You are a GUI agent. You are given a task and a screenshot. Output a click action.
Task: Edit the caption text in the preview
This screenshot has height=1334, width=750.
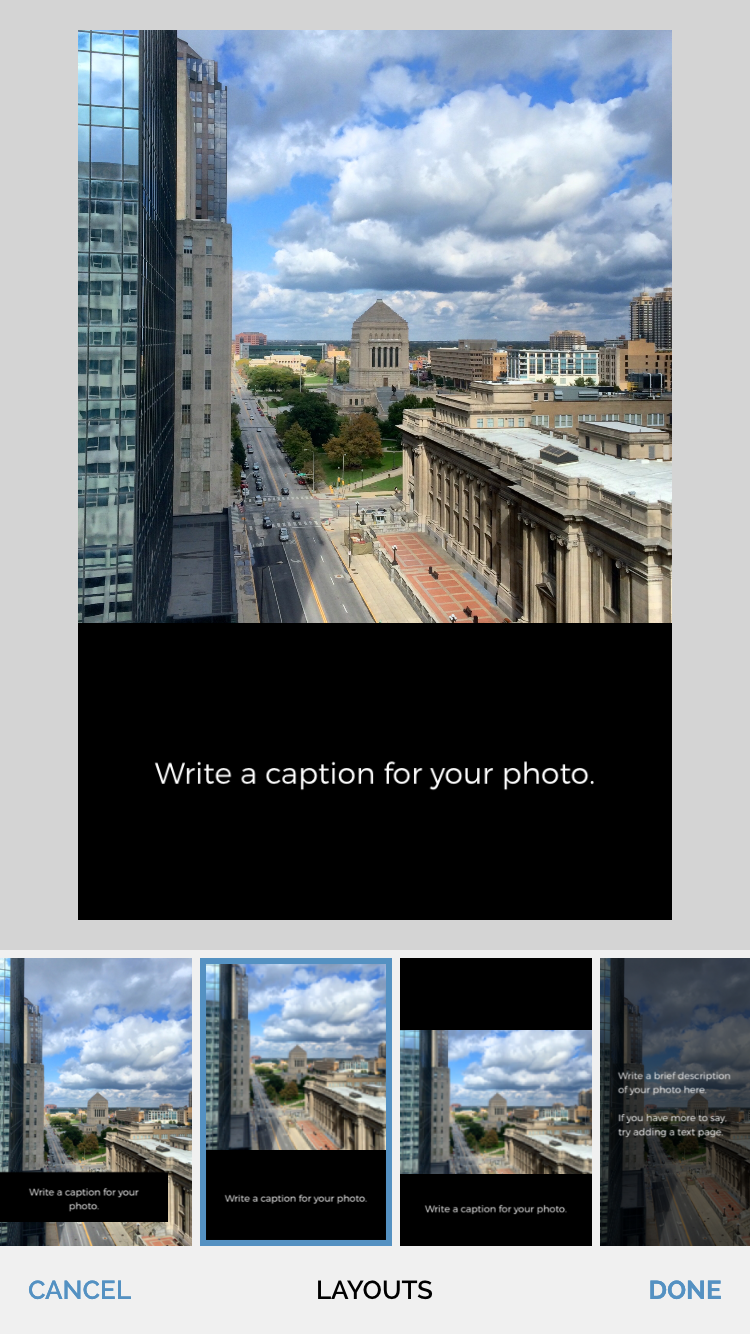click(375, 773)
